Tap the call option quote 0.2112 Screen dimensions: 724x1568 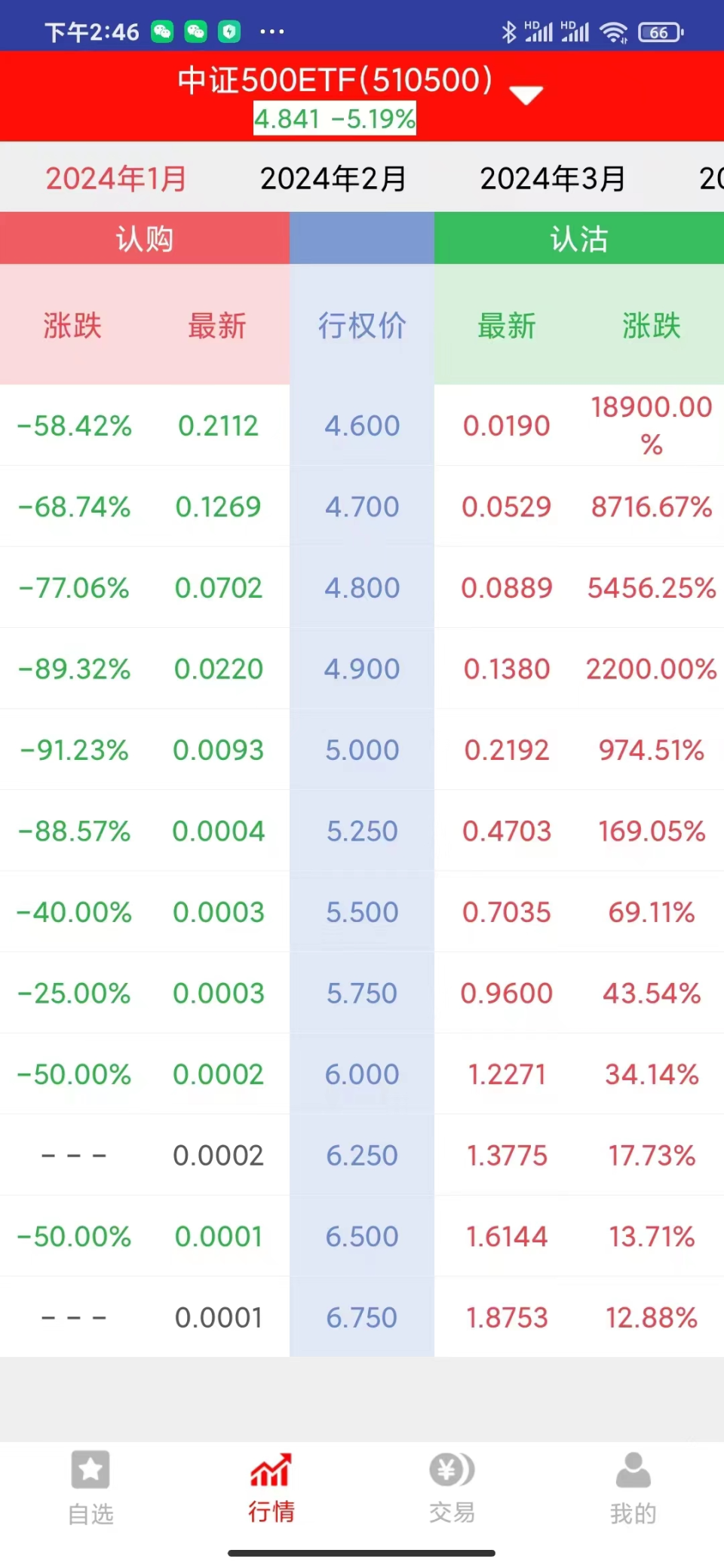pos(218,426)
